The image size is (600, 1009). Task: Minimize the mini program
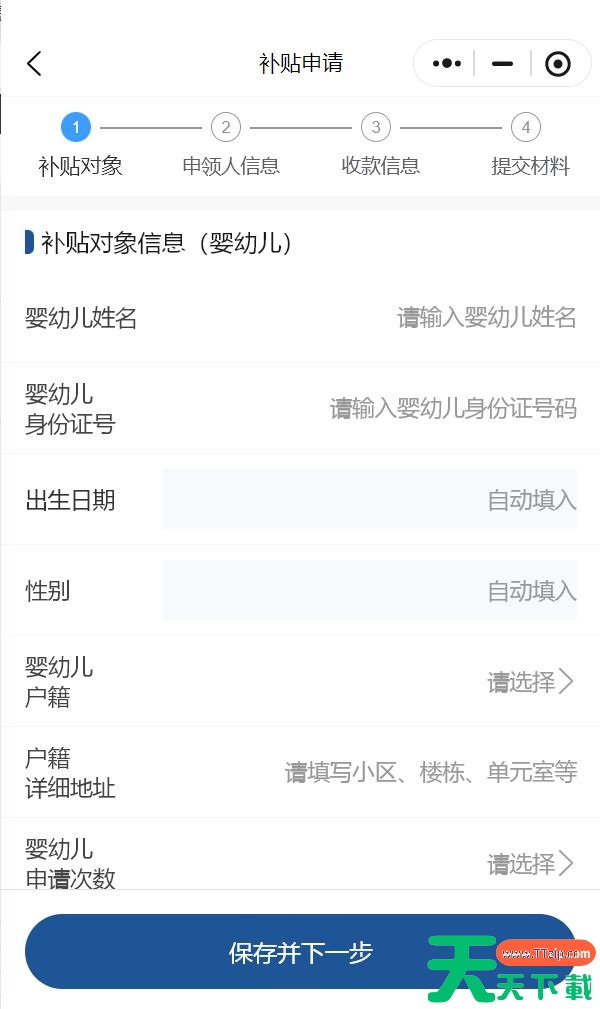(502, 64)
